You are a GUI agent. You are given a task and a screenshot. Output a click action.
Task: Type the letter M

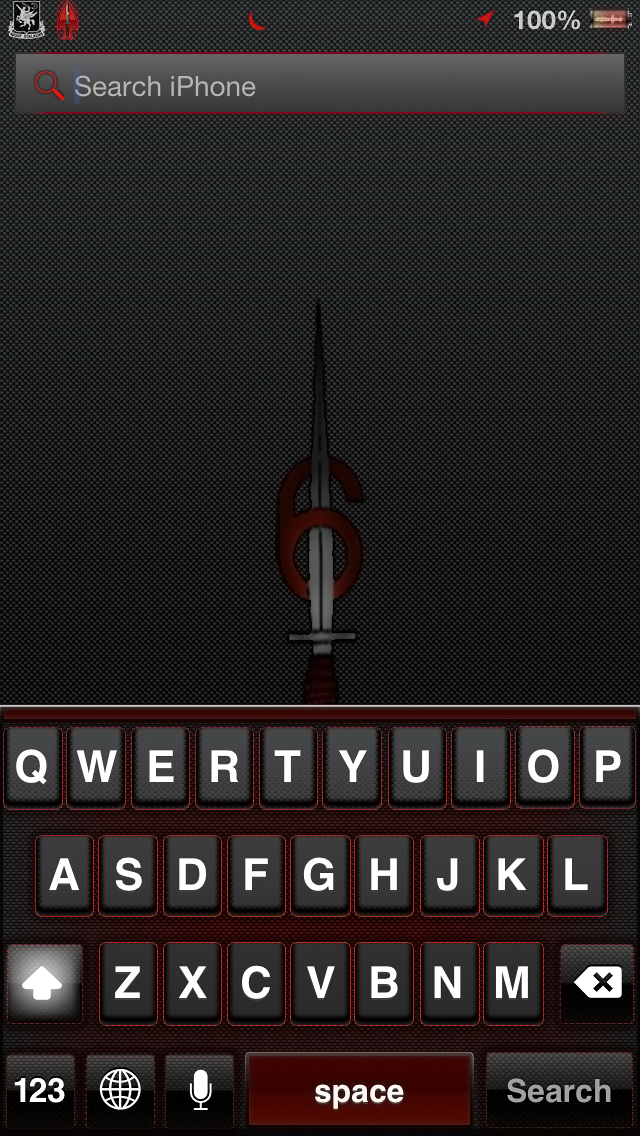coord(513,983)
